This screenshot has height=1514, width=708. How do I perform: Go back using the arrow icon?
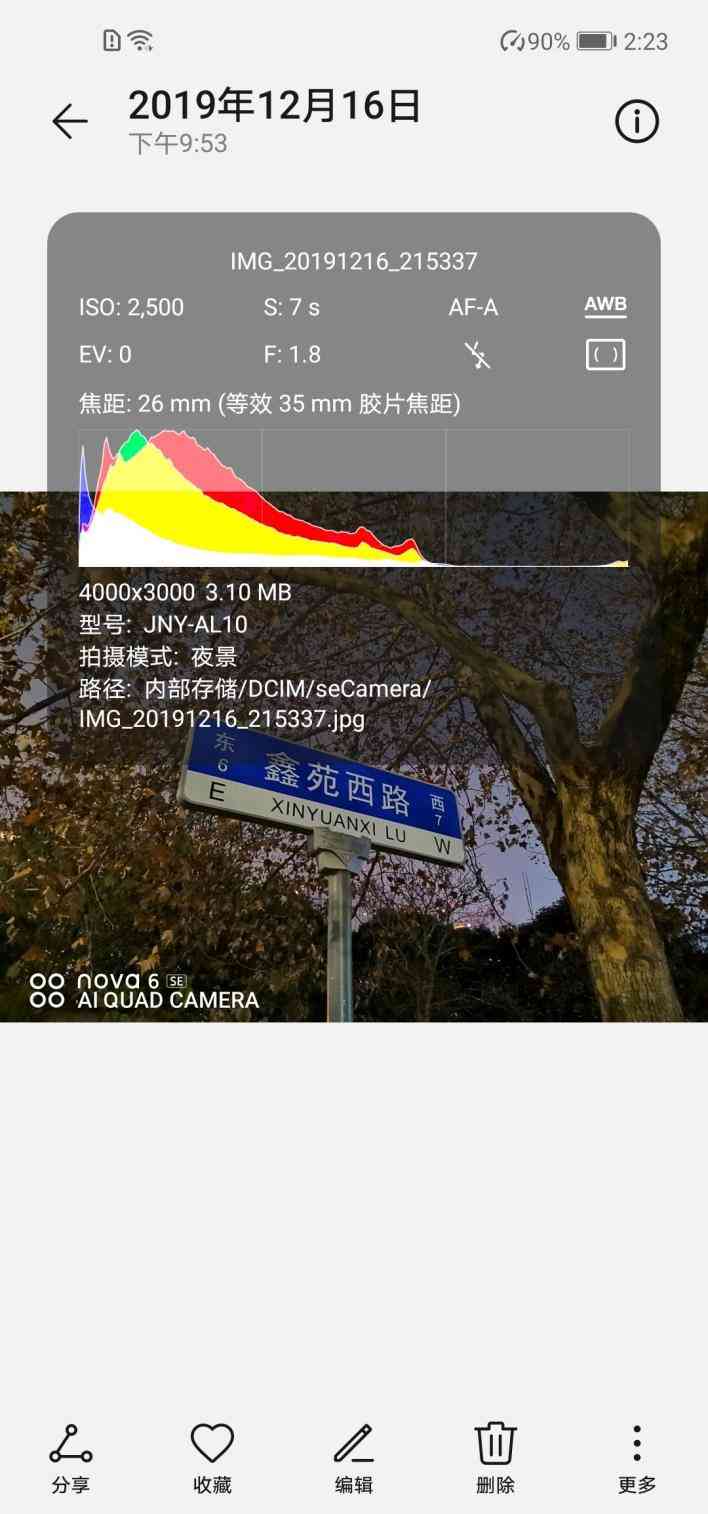pyautogui.click(x=70, y=122)
